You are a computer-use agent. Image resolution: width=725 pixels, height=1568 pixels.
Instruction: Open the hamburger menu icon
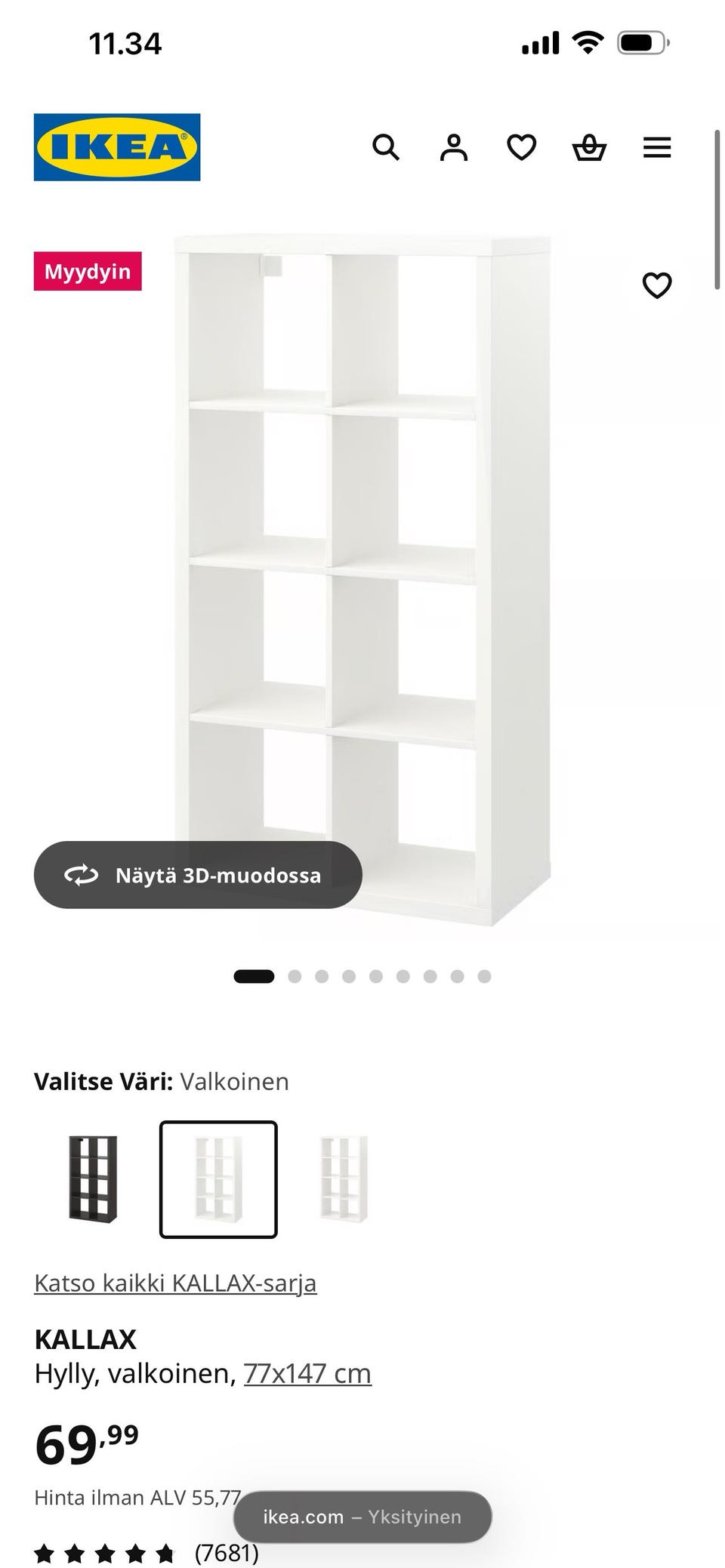pyautogui.click(x=657, y=147)
